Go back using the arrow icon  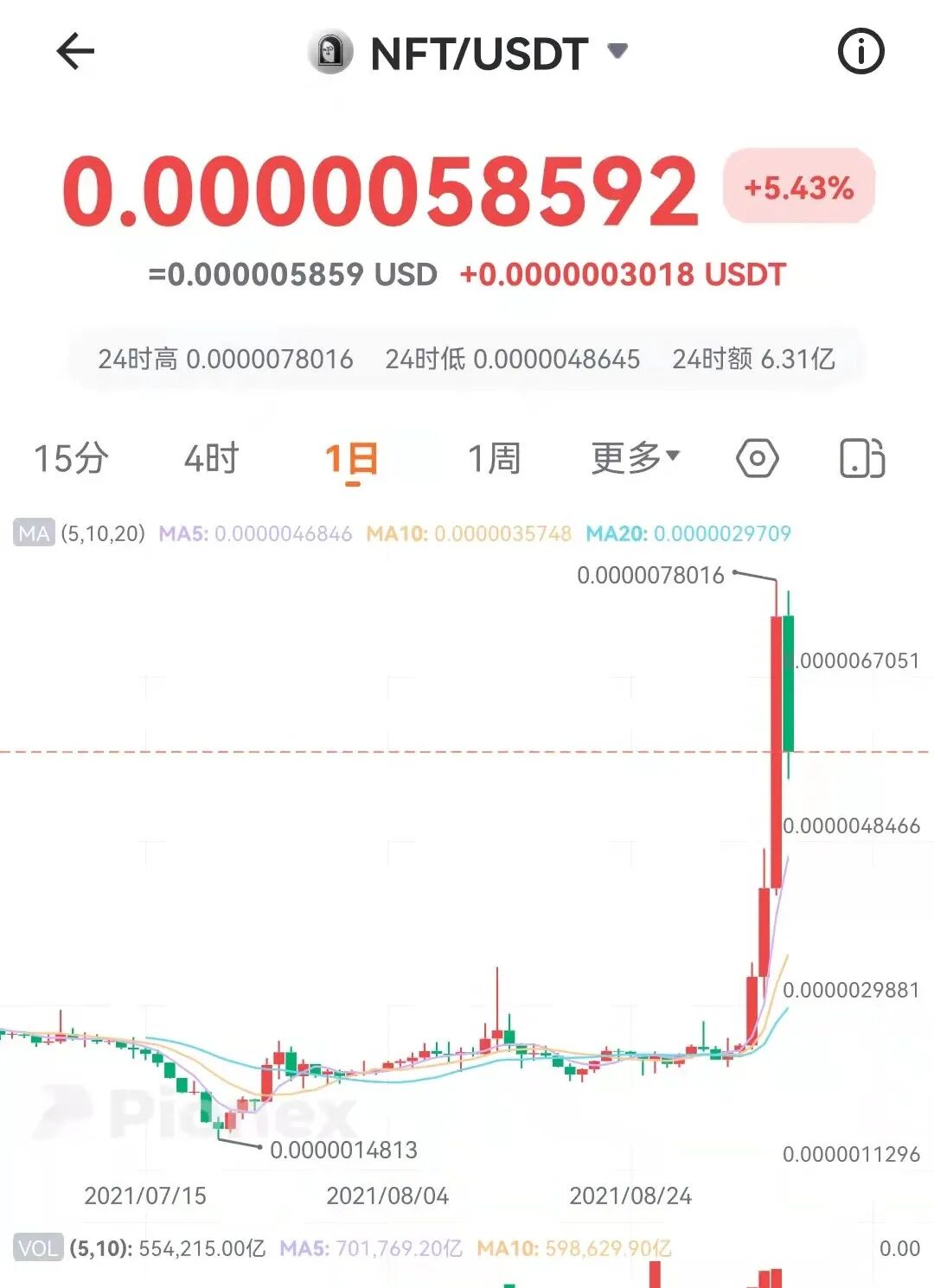click(x=75, y=52)
